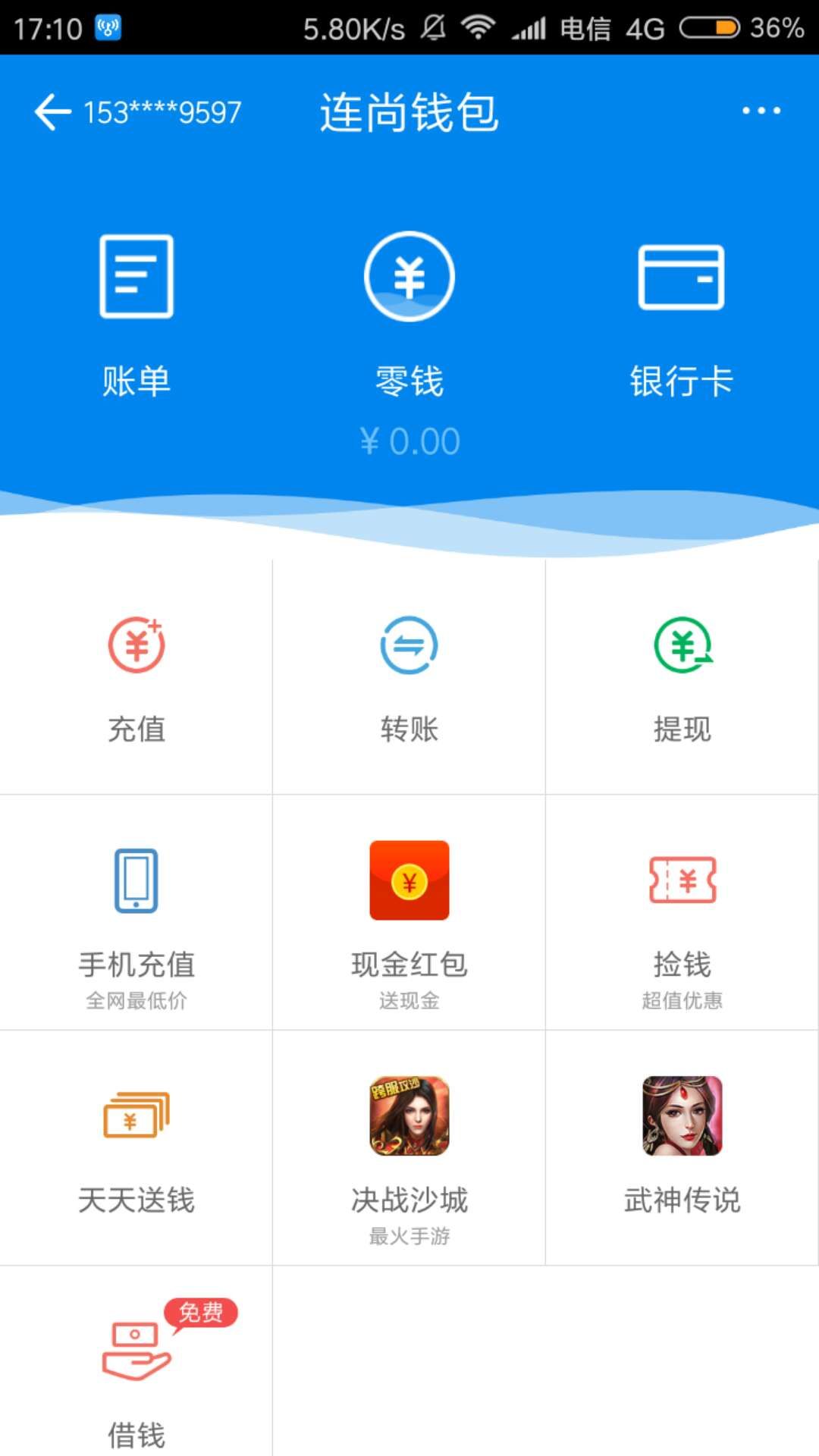Select the 手机充值 mobile top-up icon
The width and height of the screenshot is (819, 1456).
pyautogui.click(x=136, y=880)
